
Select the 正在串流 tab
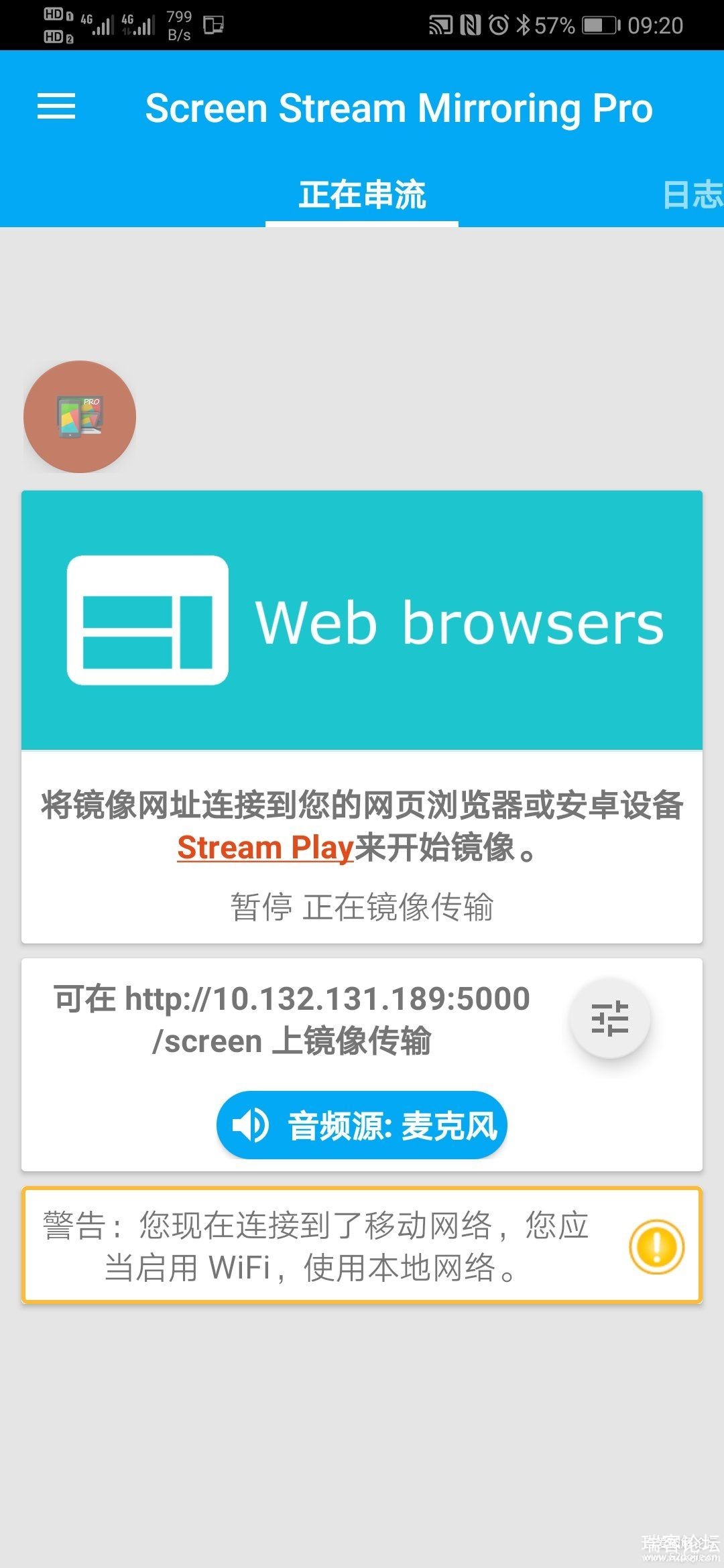[x=362, y=195]
